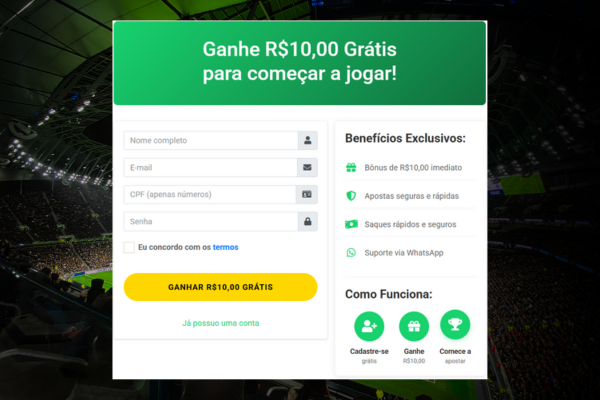Open the Já possuo uma conta link
Image resolution: width=600 pixels, height=400 pixels.
220,323
